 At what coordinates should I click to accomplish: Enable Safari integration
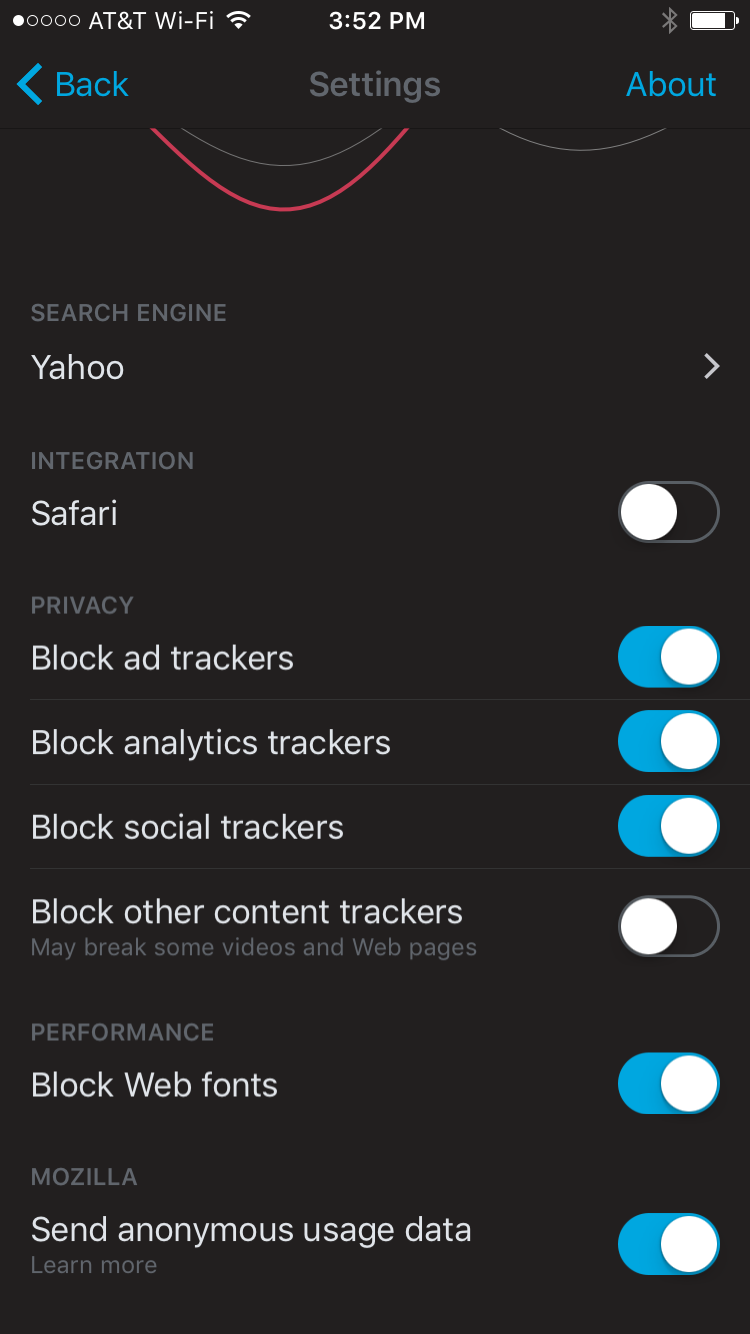[x=668, y=511]
